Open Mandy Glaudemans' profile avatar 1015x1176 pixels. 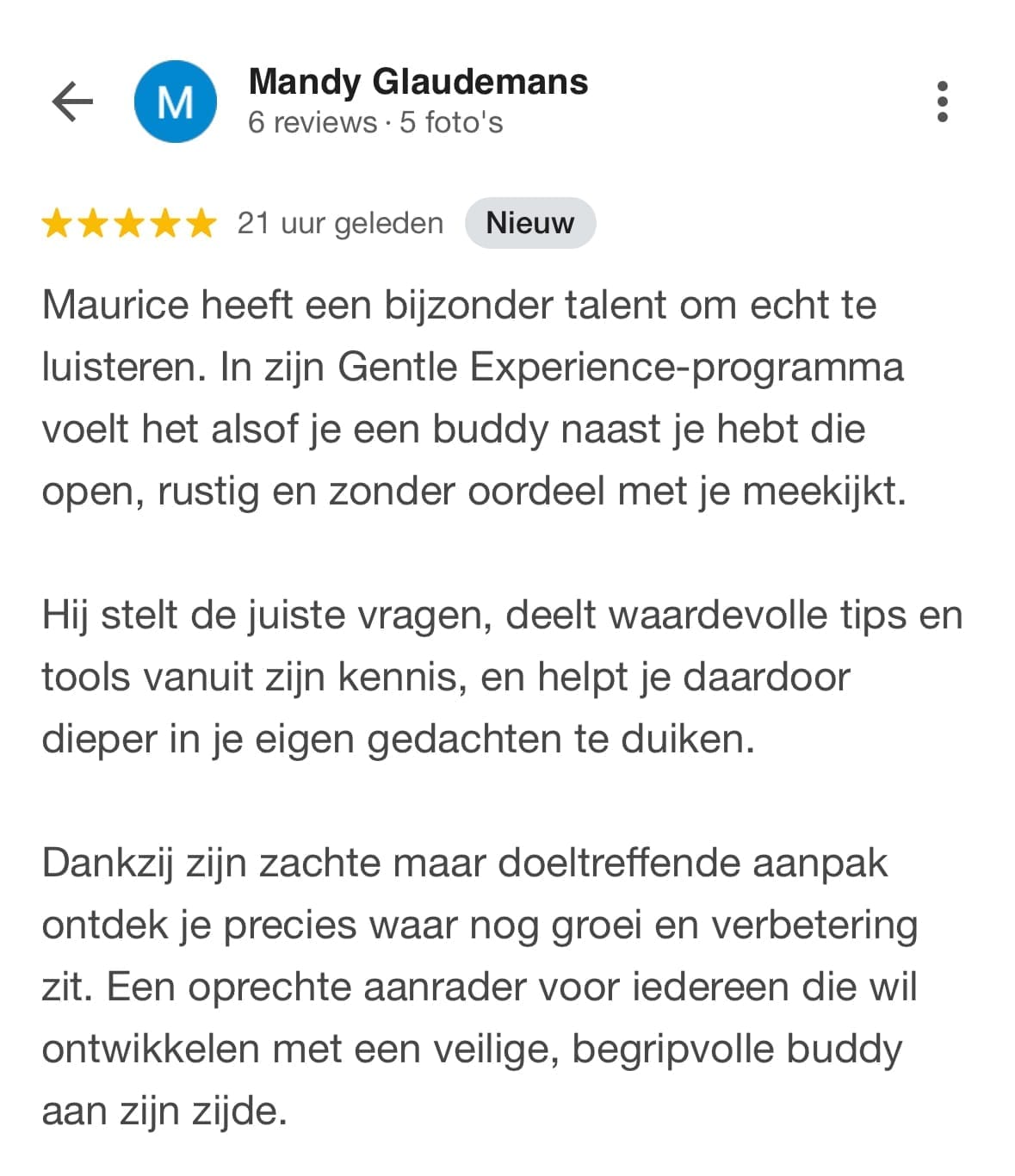tap(176, 102)
